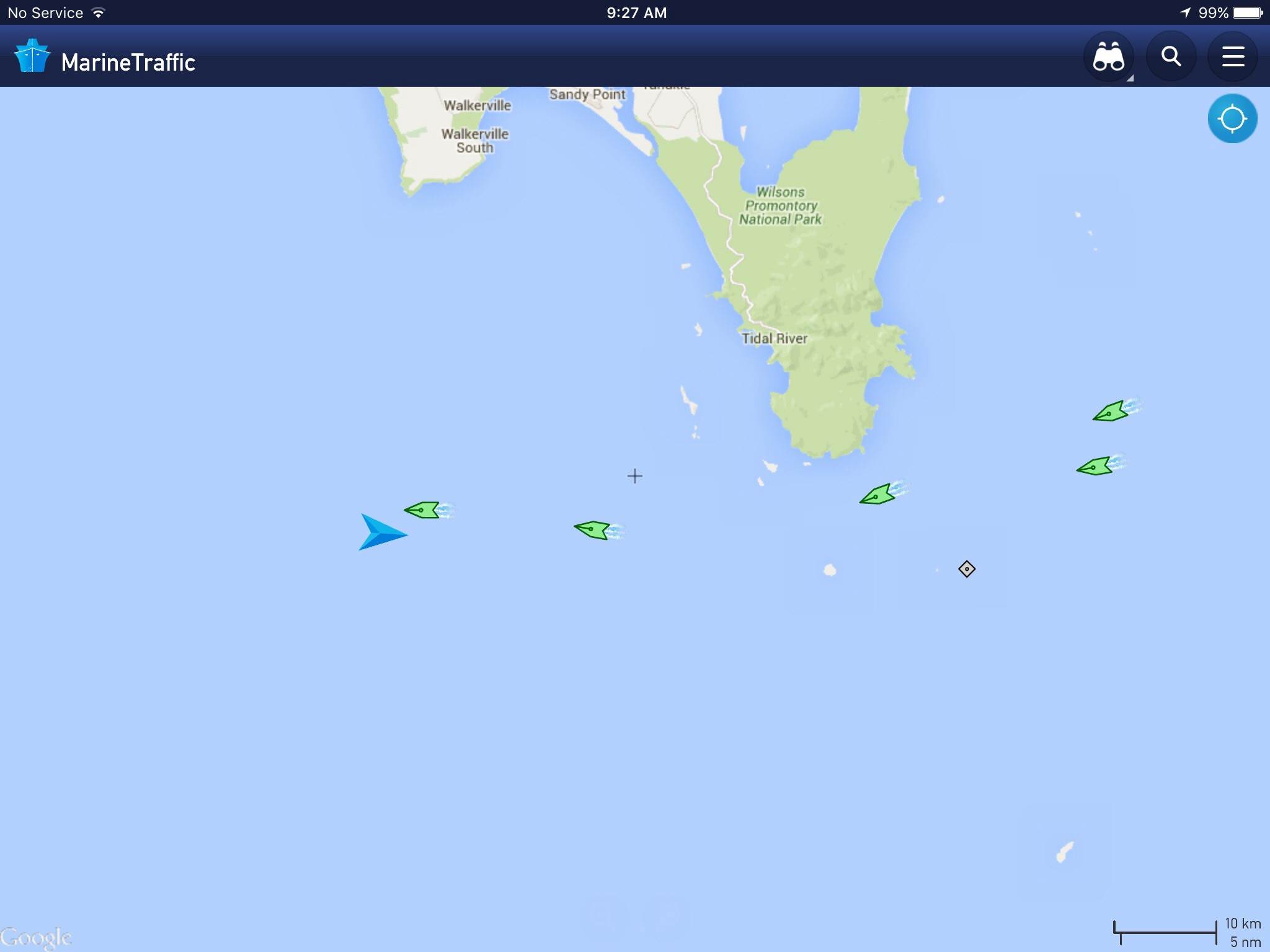The width and height of the screenshot is (1270, 952).
Task: Select the green vessel next to the blue arrow
Action: (423, 510)
